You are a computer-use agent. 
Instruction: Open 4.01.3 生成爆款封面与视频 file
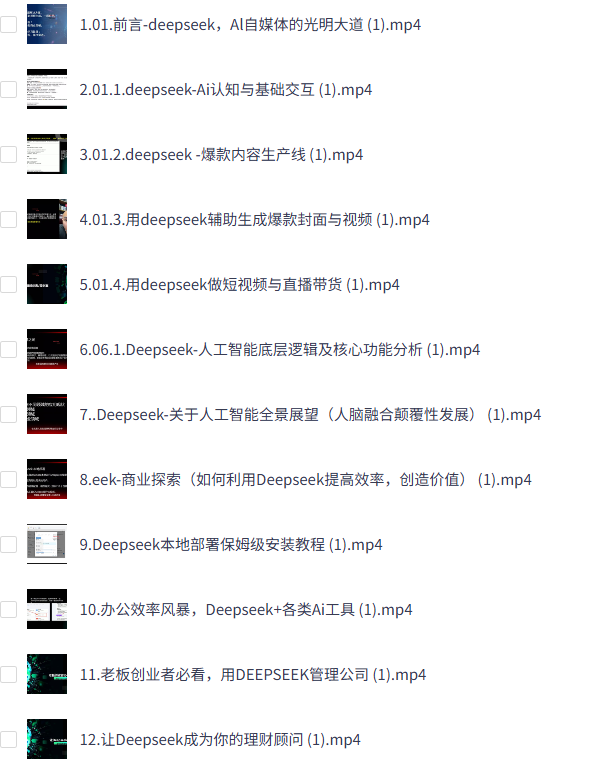coord(253,220)
